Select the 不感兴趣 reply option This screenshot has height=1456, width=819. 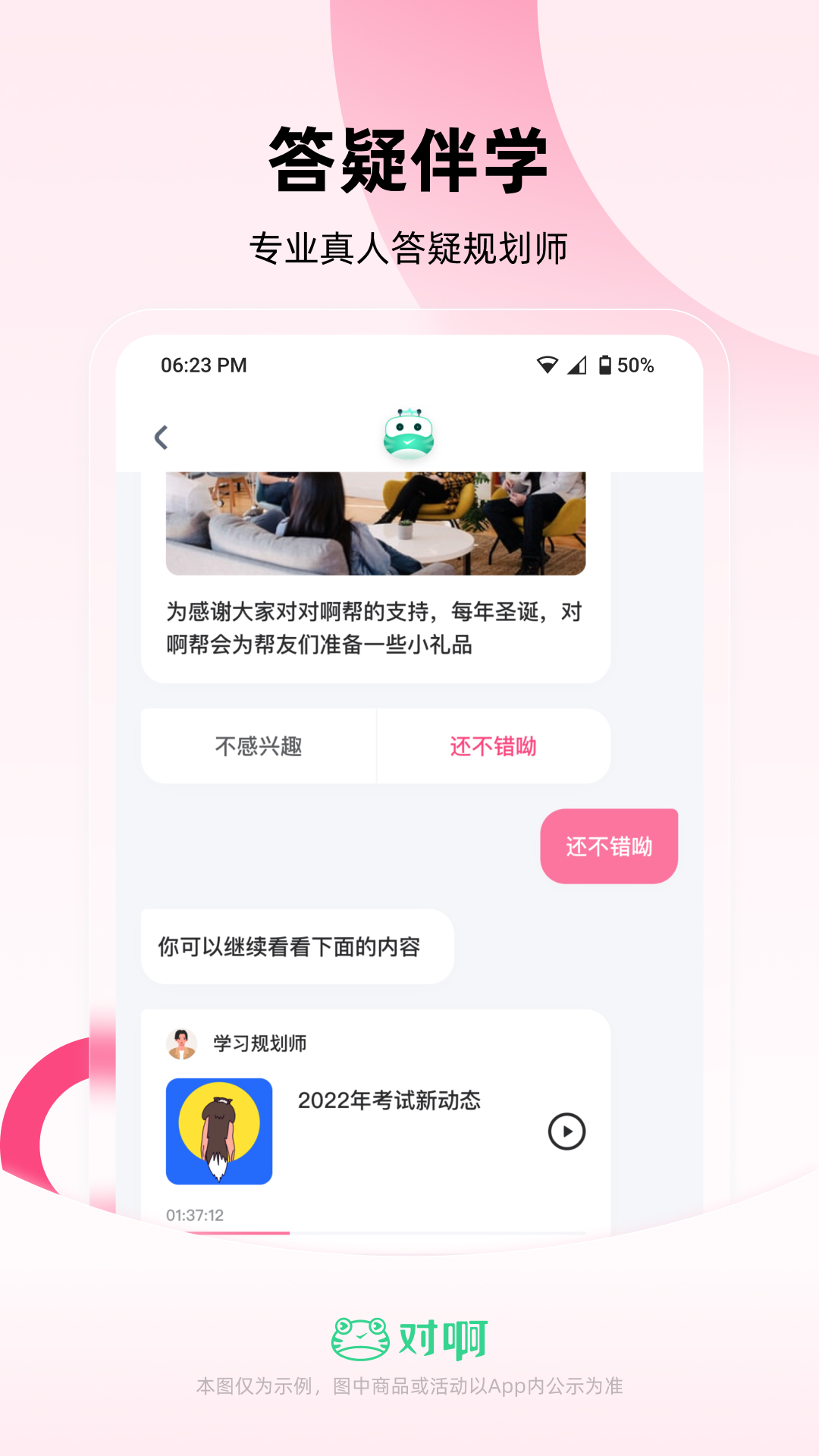click(x=258, y=746)
